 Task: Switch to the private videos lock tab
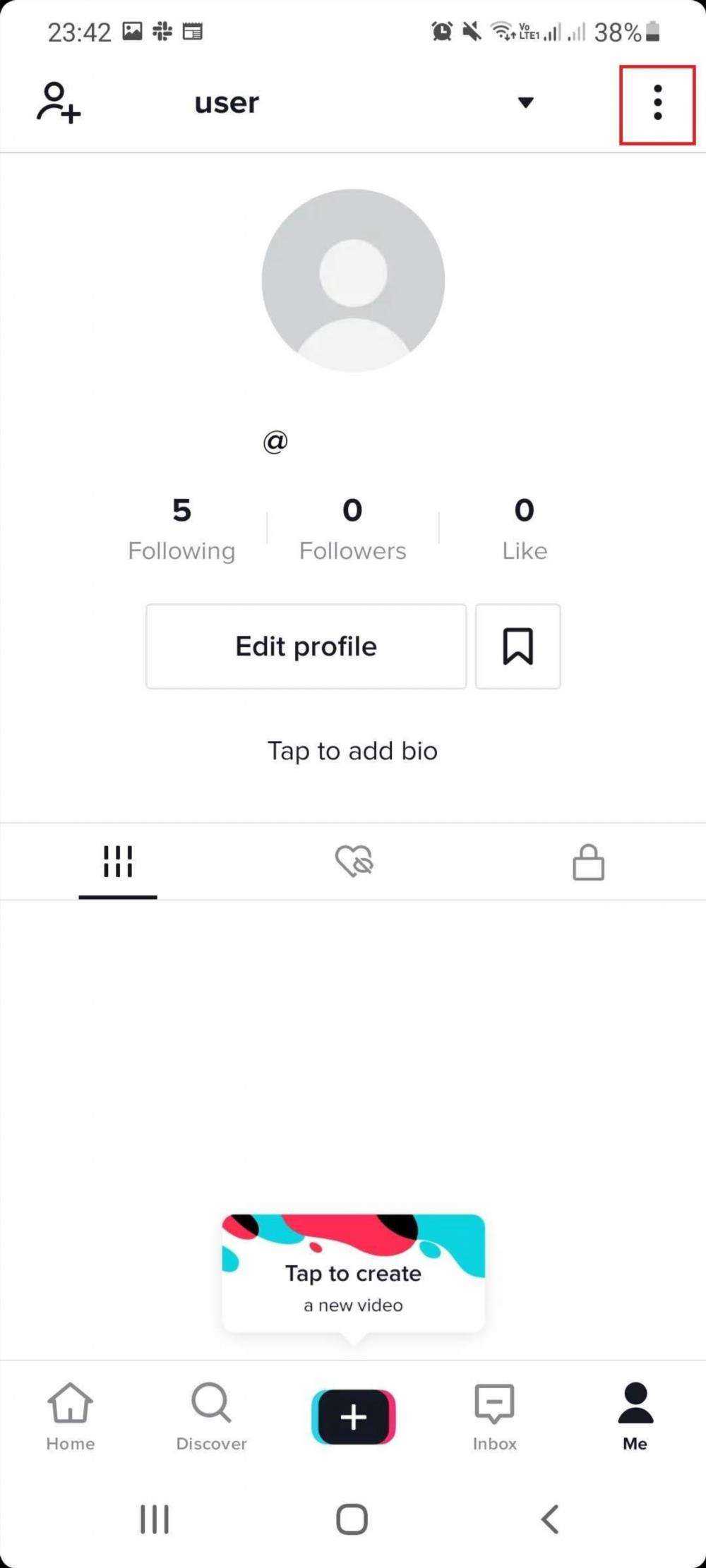pyautogui.click(x=588, y=862)
